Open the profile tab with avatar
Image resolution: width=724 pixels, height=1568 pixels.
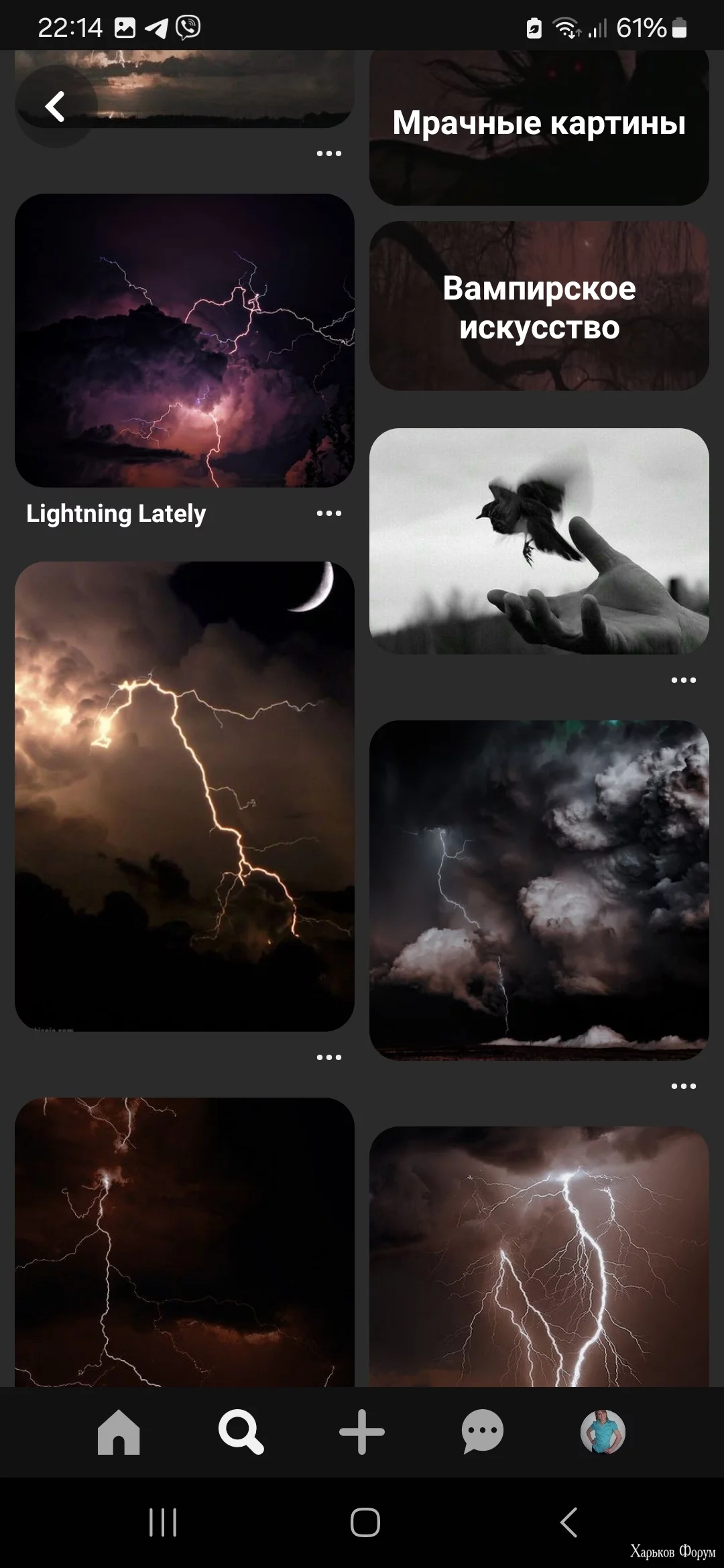(603, 1432)
